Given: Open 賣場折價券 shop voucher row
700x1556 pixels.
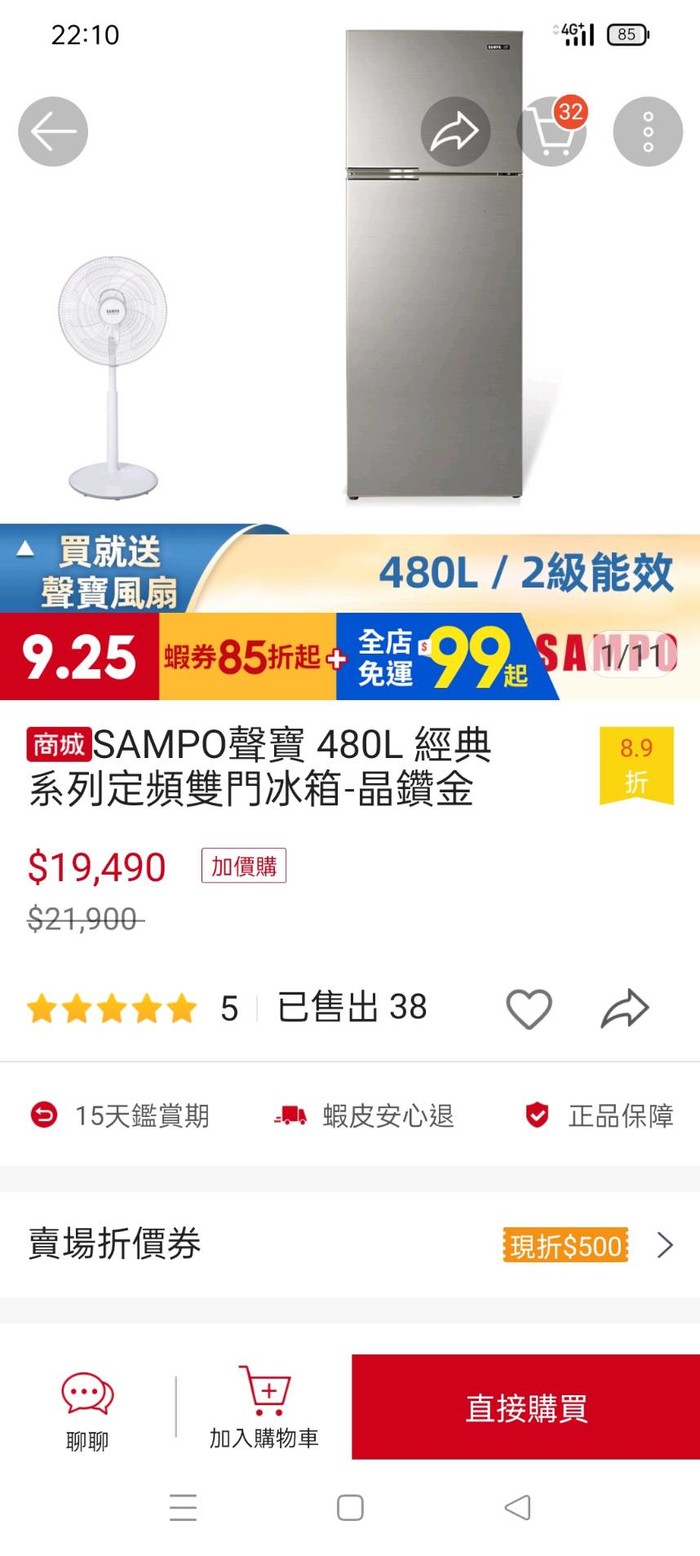Looking at the screenshot, I should pyautogui.click(x=350, y=1244).
